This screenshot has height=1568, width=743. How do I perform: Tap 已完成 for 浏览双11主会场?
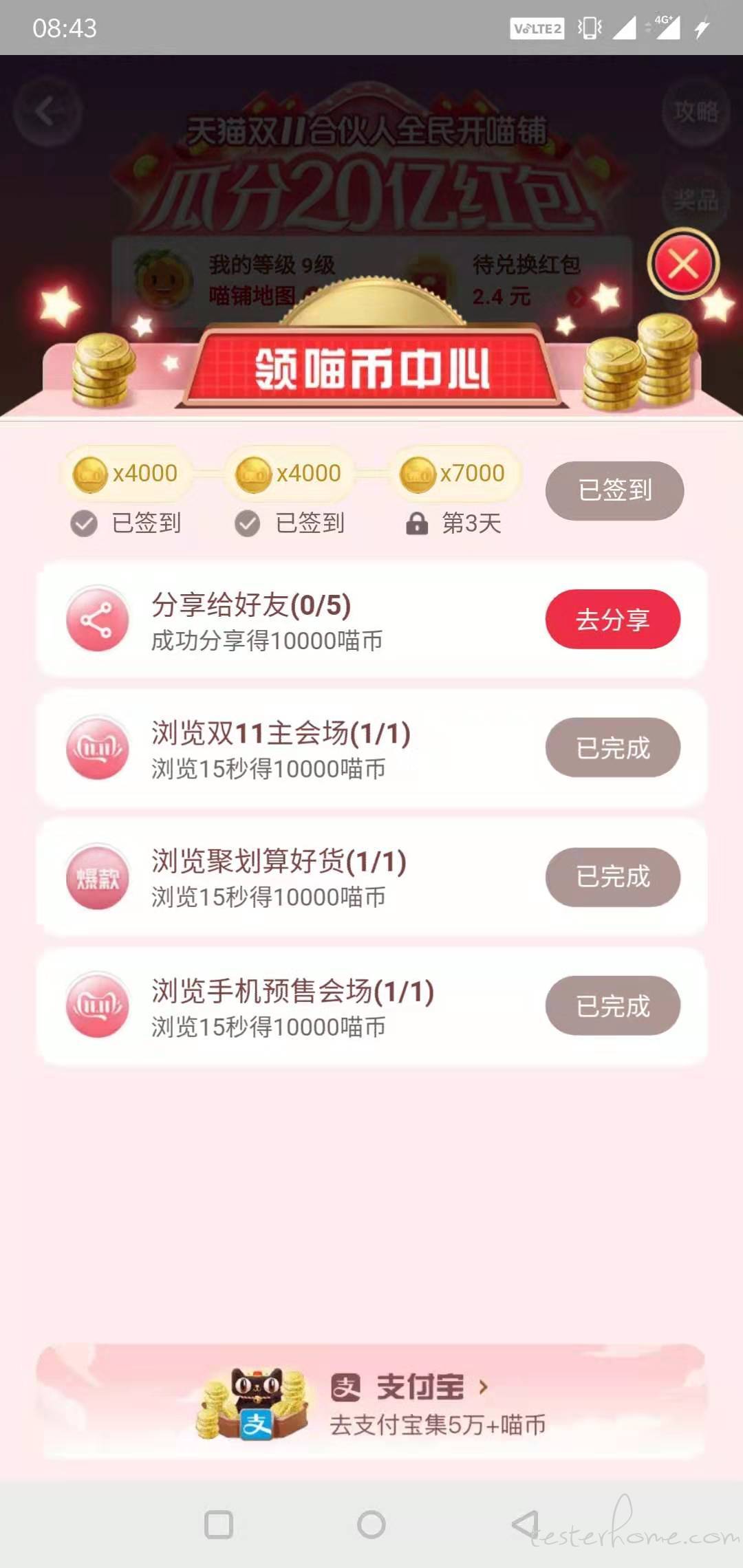coord(612,748)
